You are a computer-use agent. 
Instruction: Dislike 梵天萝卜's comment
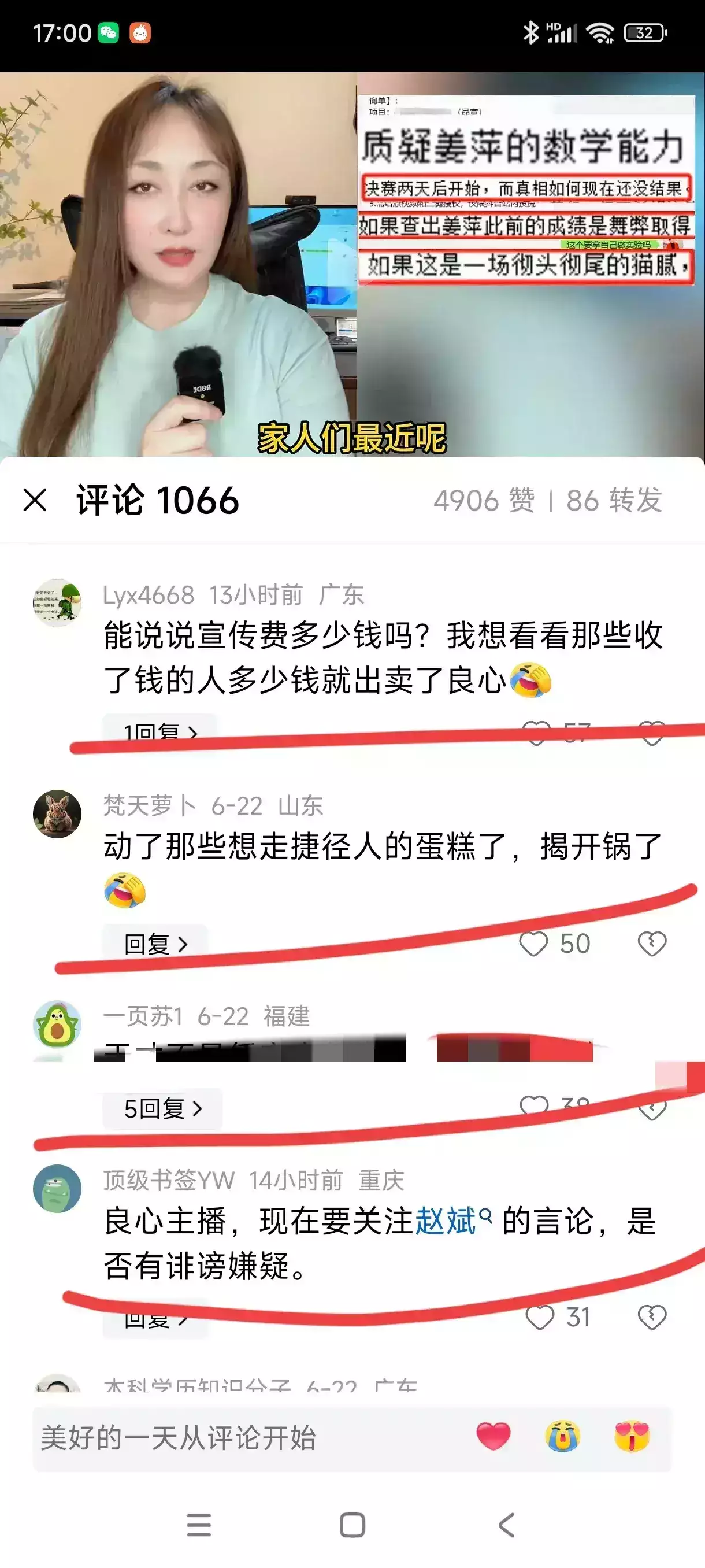652,944
